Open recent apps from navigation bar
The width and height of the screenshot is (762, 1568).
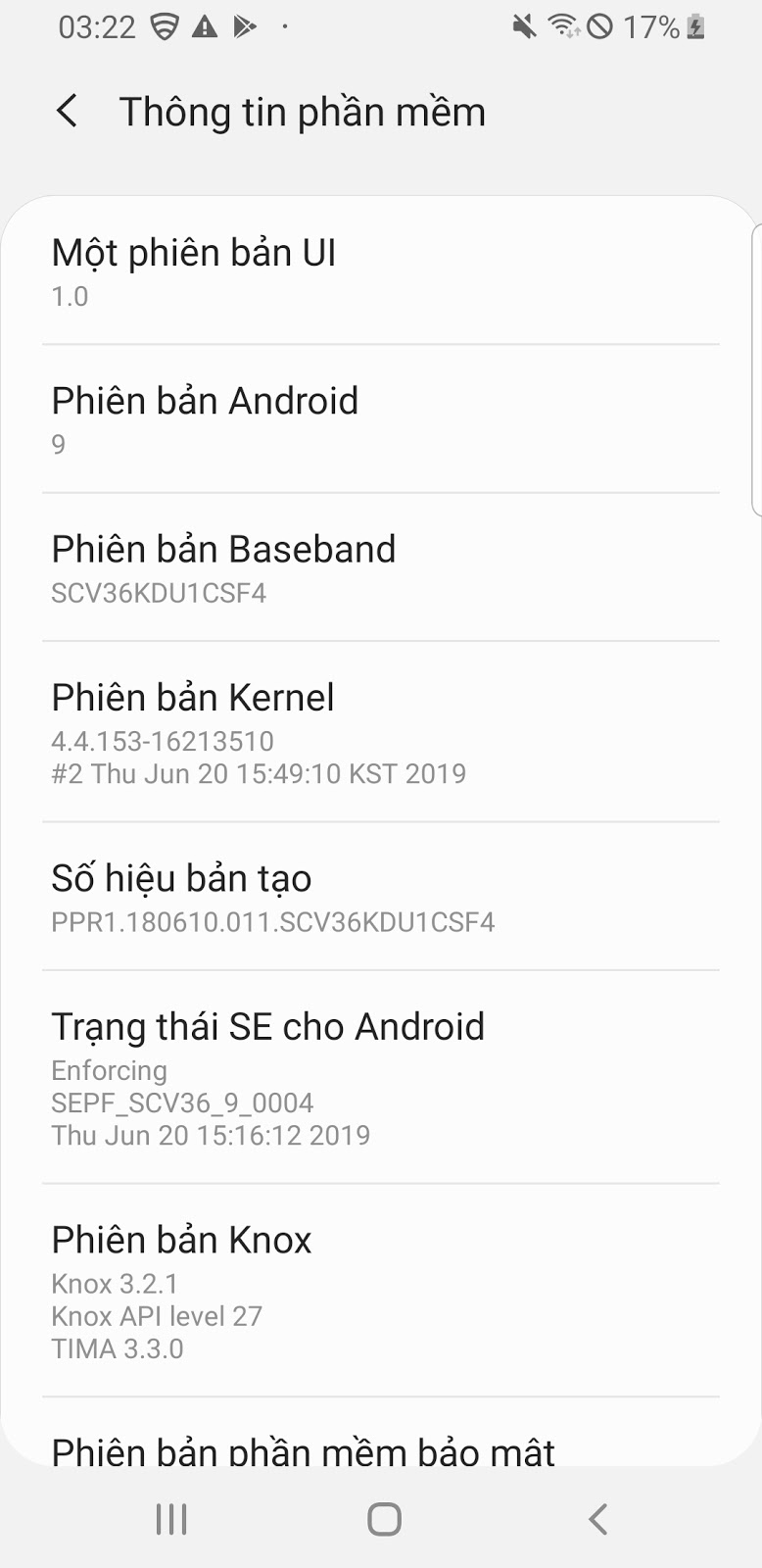171,1519
